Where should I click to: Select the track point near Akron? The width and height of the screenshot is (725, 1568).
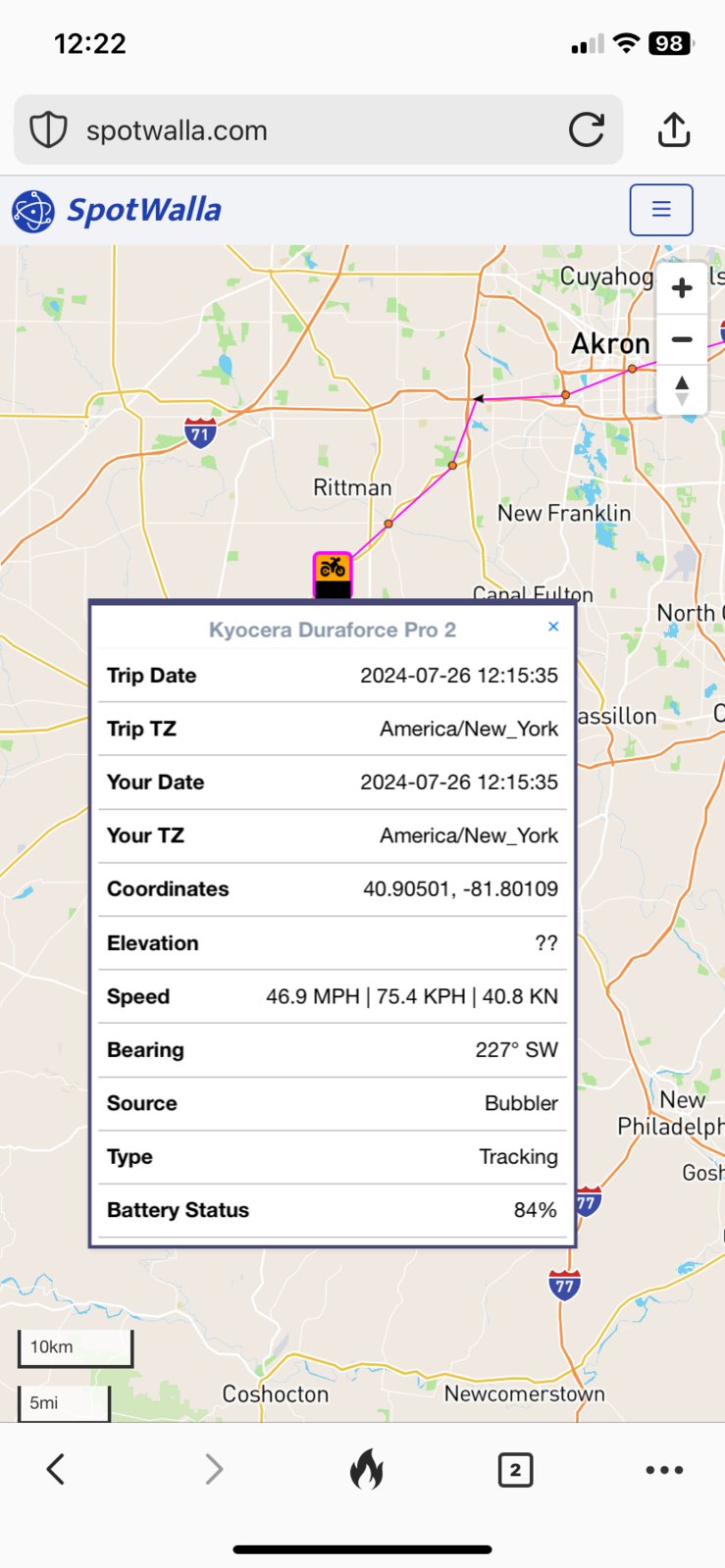click(632, 369)
